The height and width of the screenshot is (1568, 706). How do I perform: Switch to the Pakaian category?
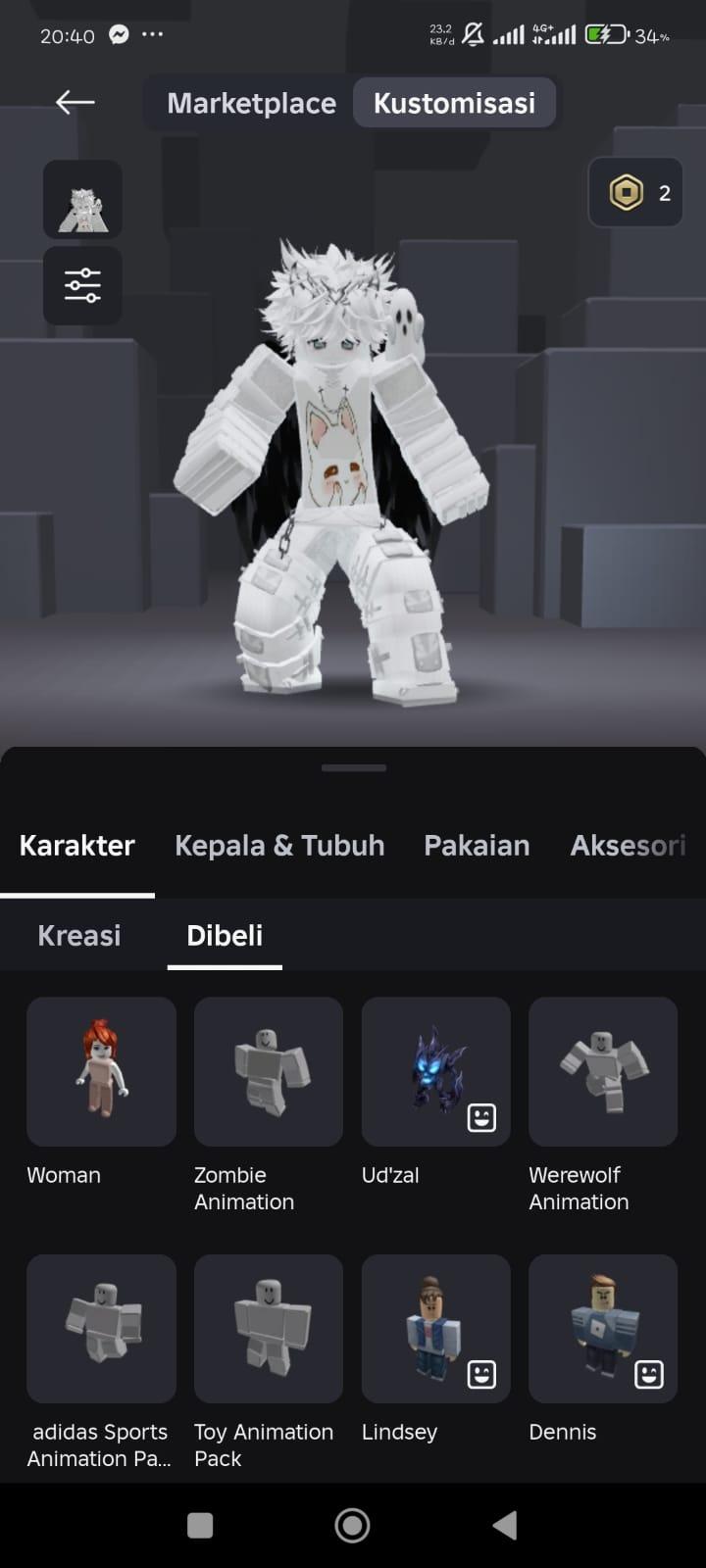point(477,845)
